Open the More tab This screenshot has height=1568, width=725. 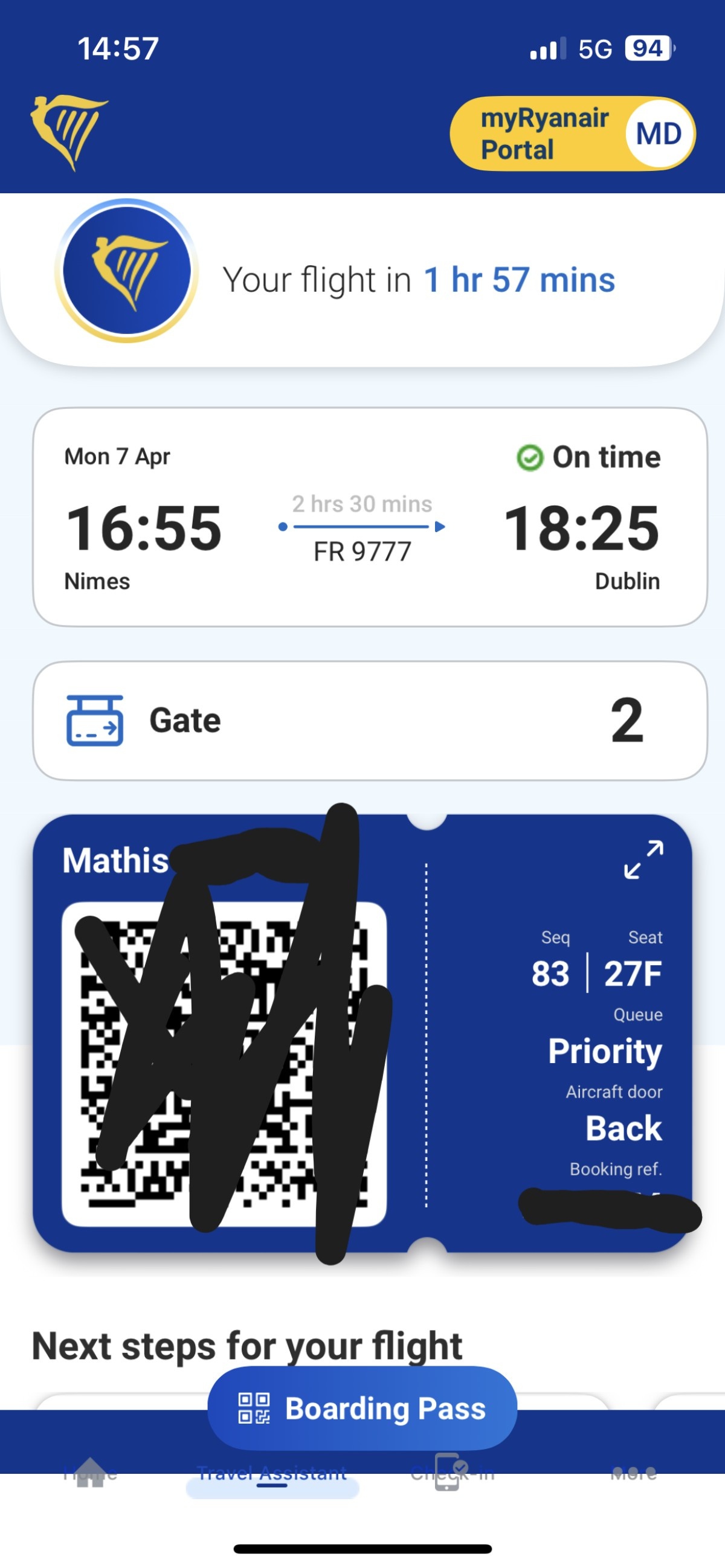click(633, 1473)
